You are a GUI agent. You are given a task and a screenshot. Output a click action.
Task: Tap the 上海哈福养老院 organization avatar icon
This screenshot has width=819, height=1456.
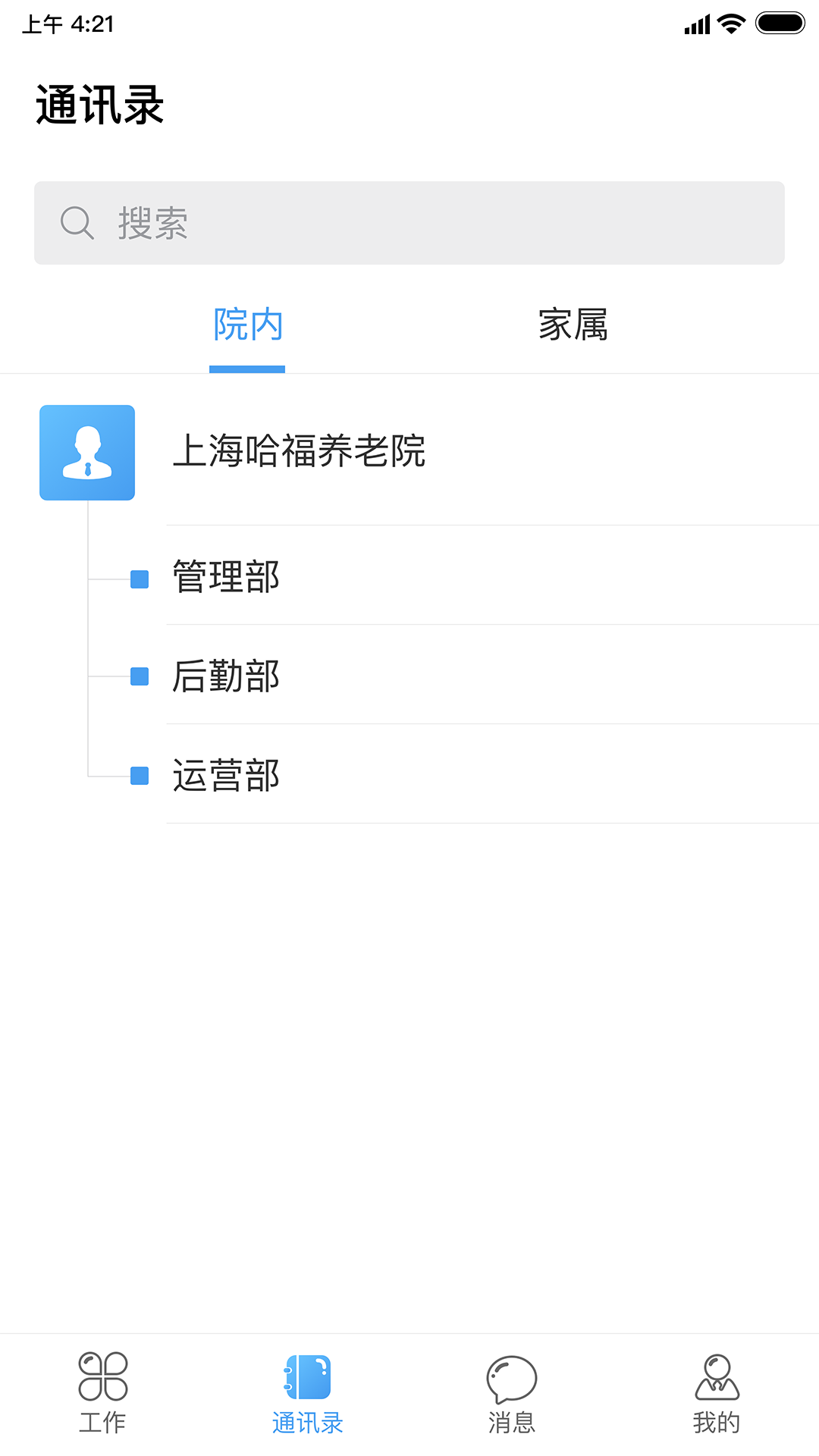[x=87, y=452]
